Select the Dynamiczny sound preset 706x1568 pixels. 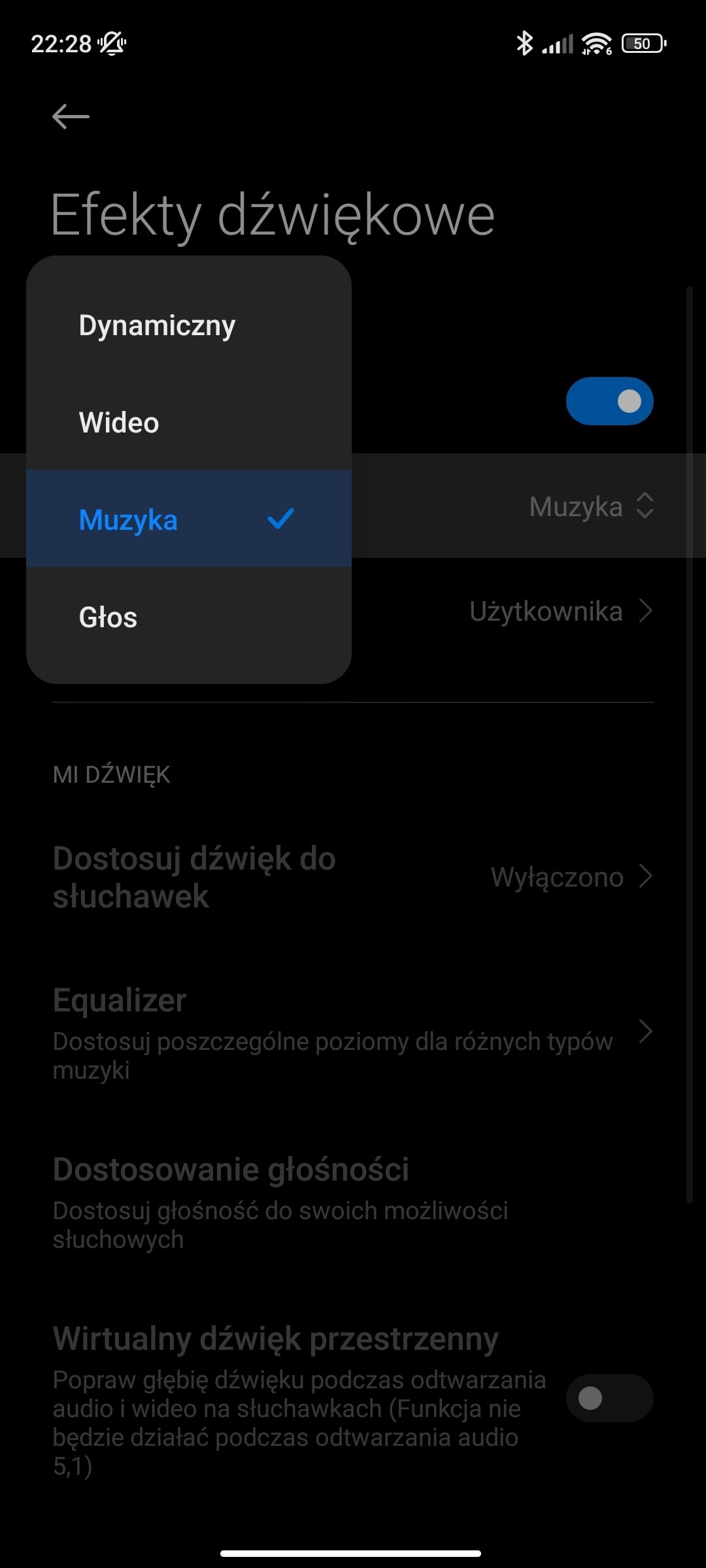pyautogui.click(x=189, y=325)
